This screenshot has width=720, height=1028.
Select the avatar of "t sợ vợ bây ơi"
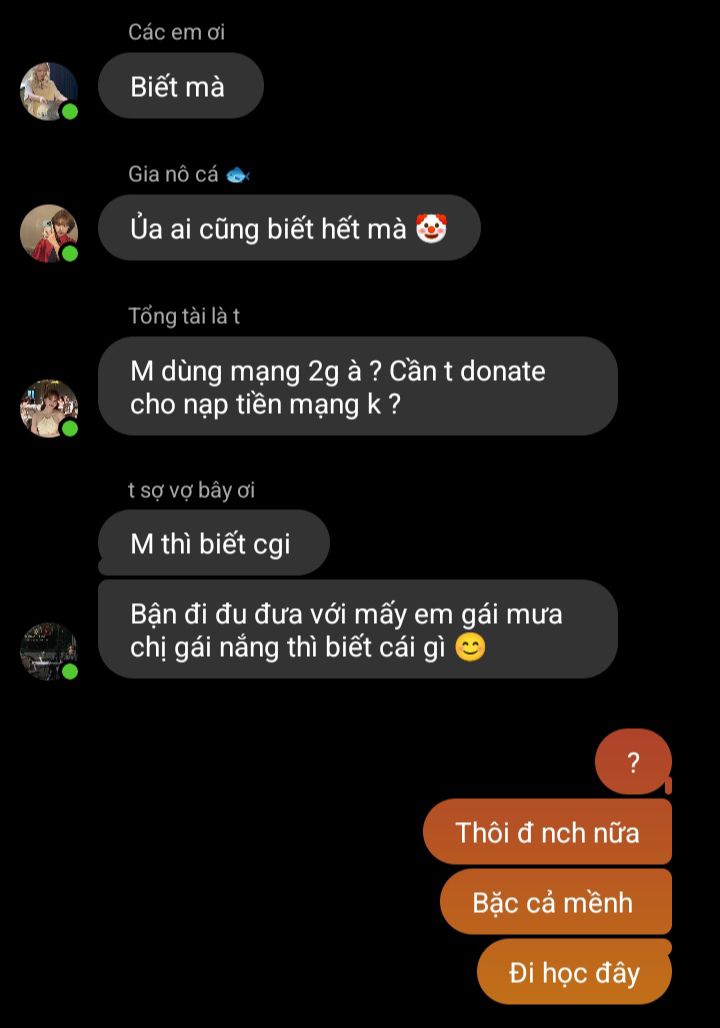[x=49, y=651]
